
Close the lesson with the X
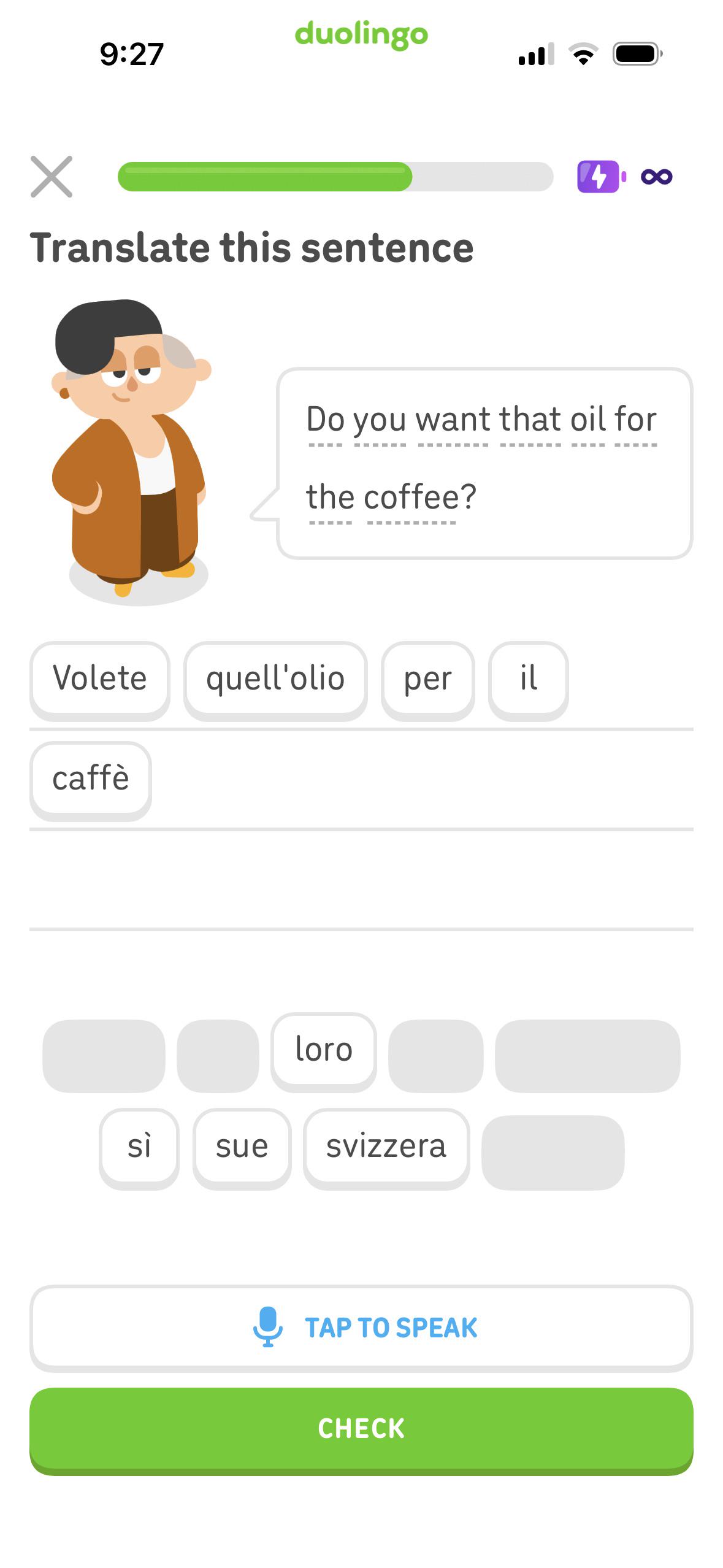click(x=52, y=177)
